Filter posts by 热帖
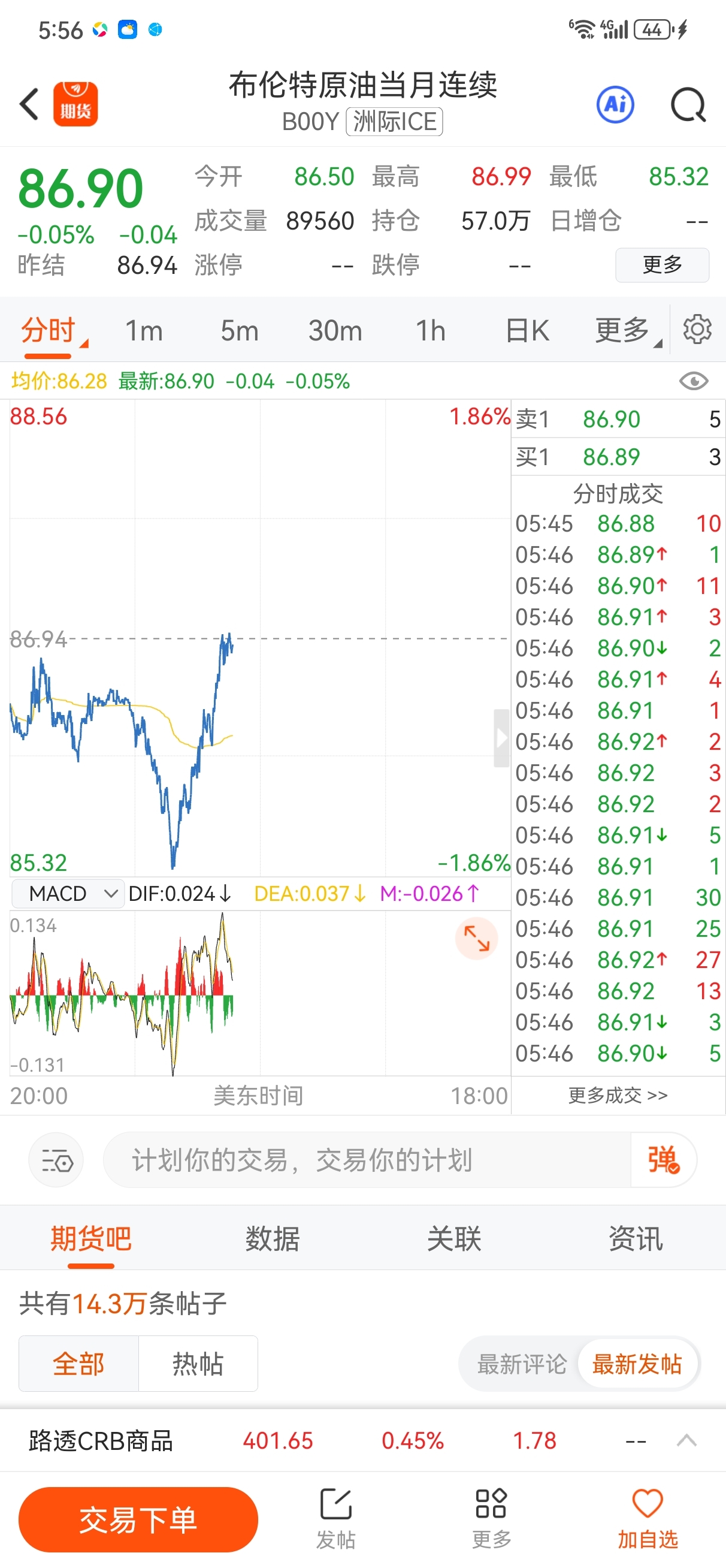This screenshot has width=726, height=1568. 198,1364
